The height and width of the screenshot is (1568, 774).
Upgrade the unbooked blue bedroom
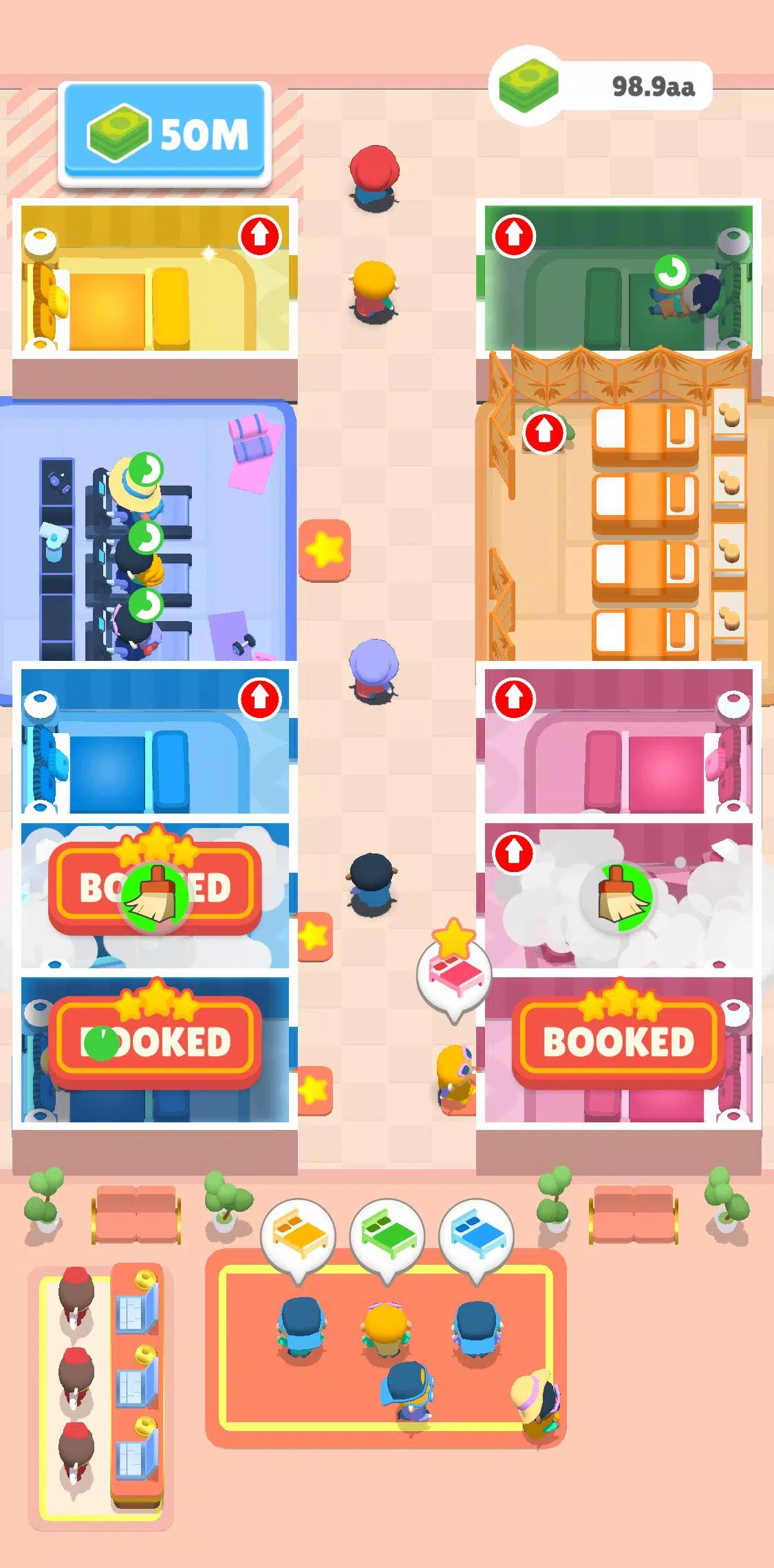pos(259,699)
